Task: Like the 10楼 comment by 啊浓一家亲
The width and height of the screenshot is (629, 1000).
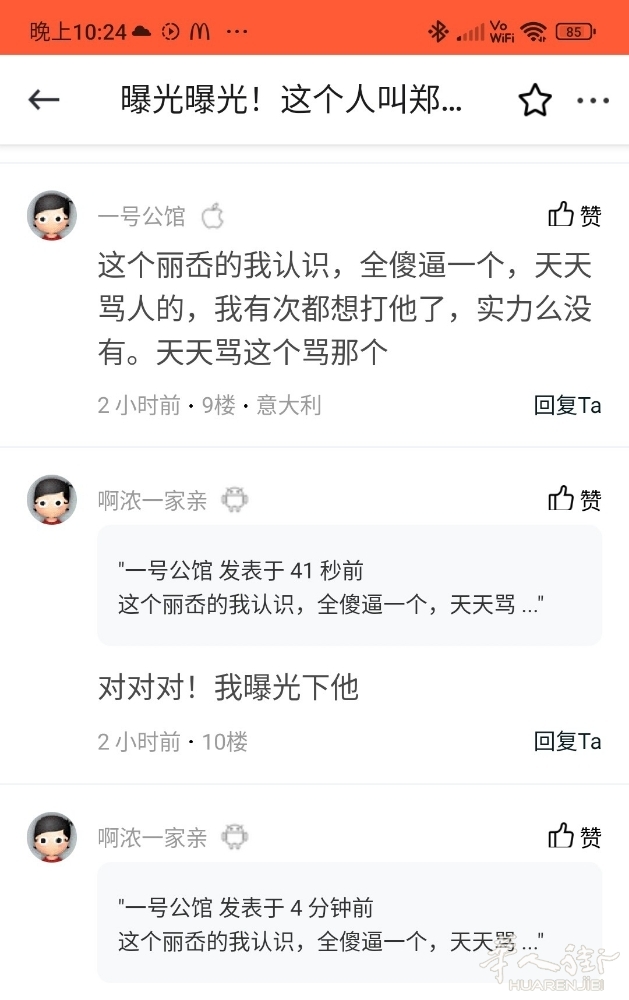Action: pos(575,498)
